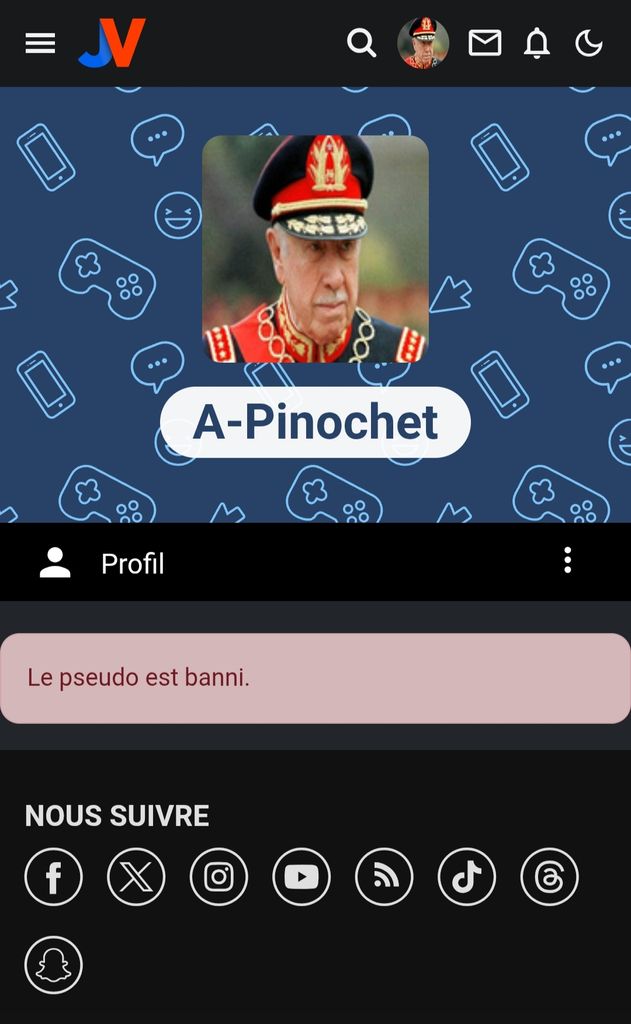The height and width of the screenshot is (1024, 631).
Task: Open private messages envelope
Action: [485, 43]
